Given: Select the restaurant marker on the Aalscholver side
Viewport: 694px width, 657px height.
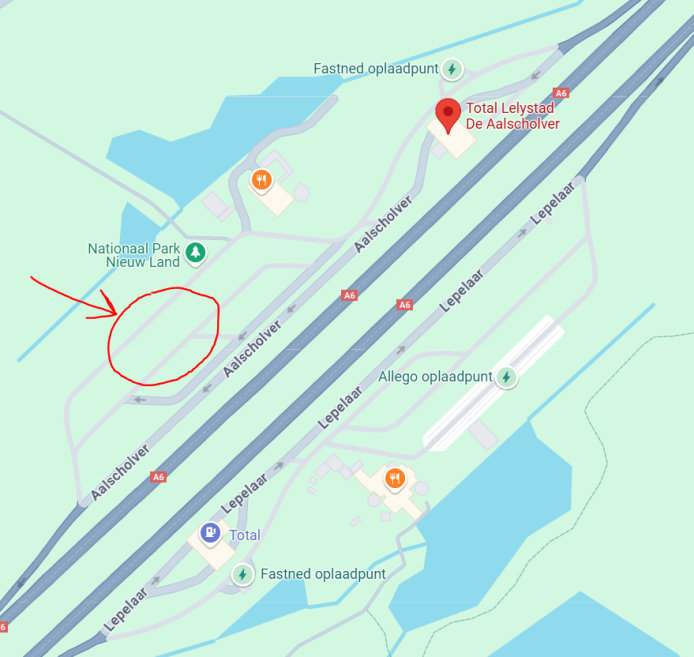Looking at the screenshot, I should pos(261,180).
